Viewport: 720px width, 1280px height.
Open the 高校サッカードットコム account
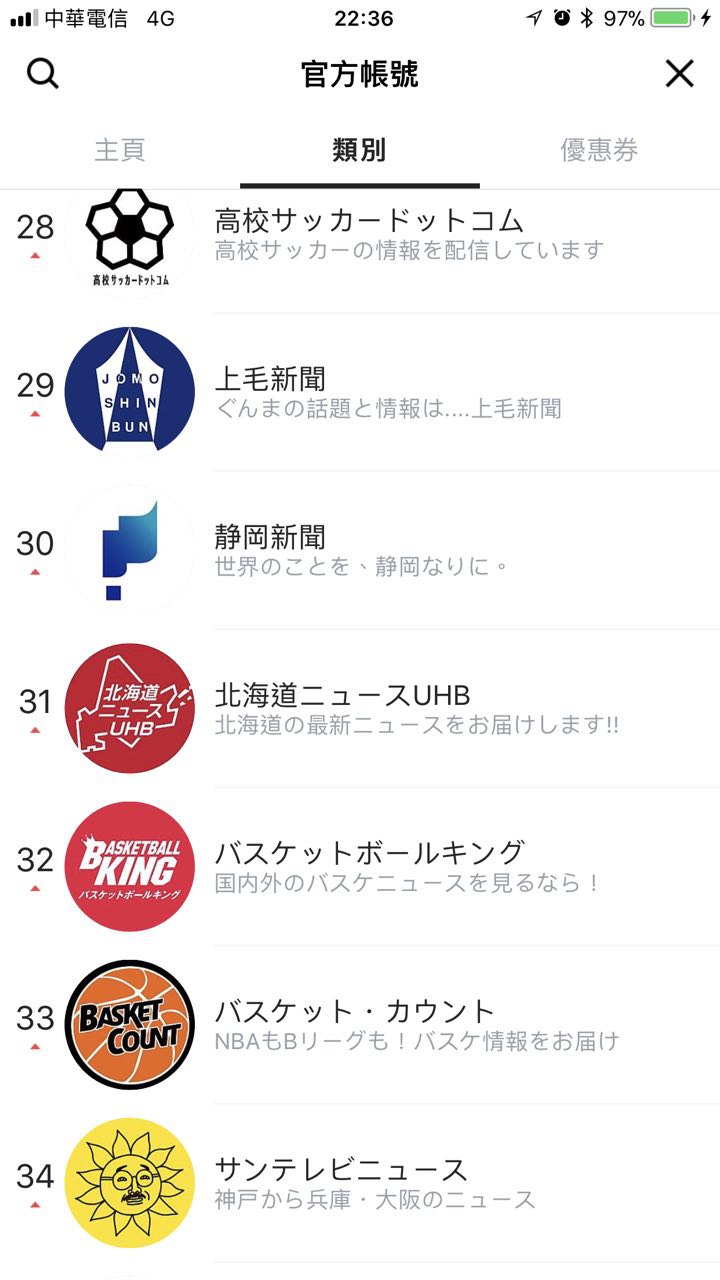pos(369,234)
